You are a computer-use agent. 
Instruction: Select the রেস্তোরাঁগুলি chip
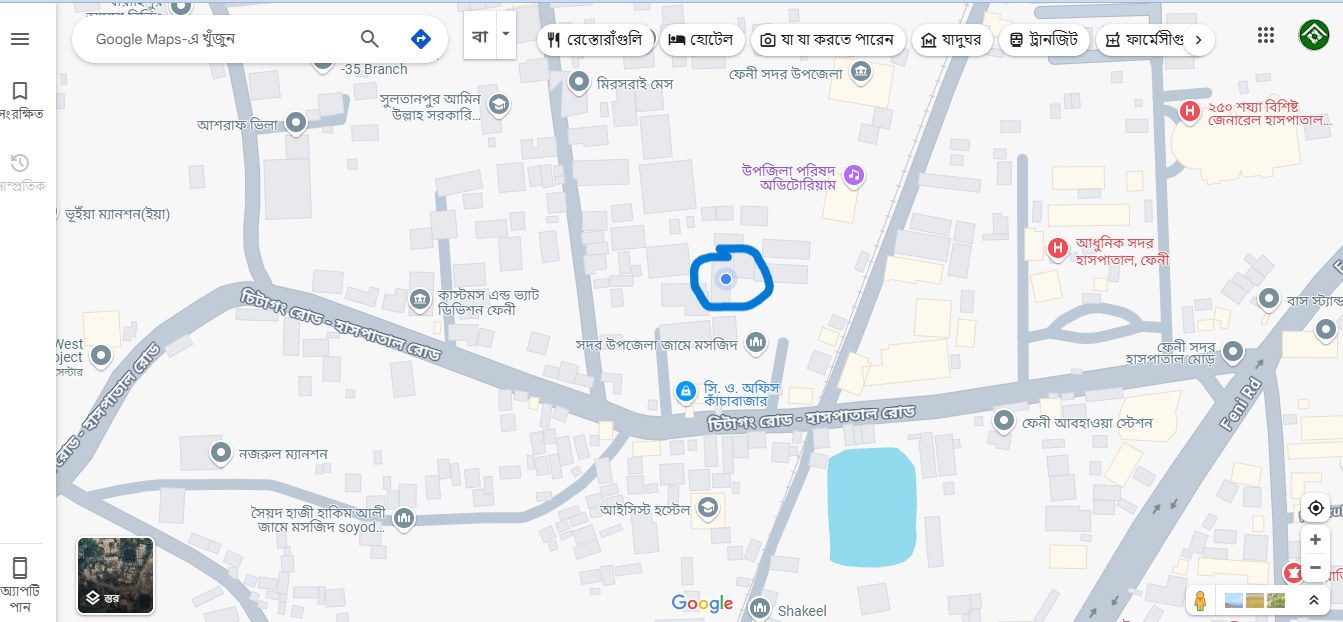point(595,40)
